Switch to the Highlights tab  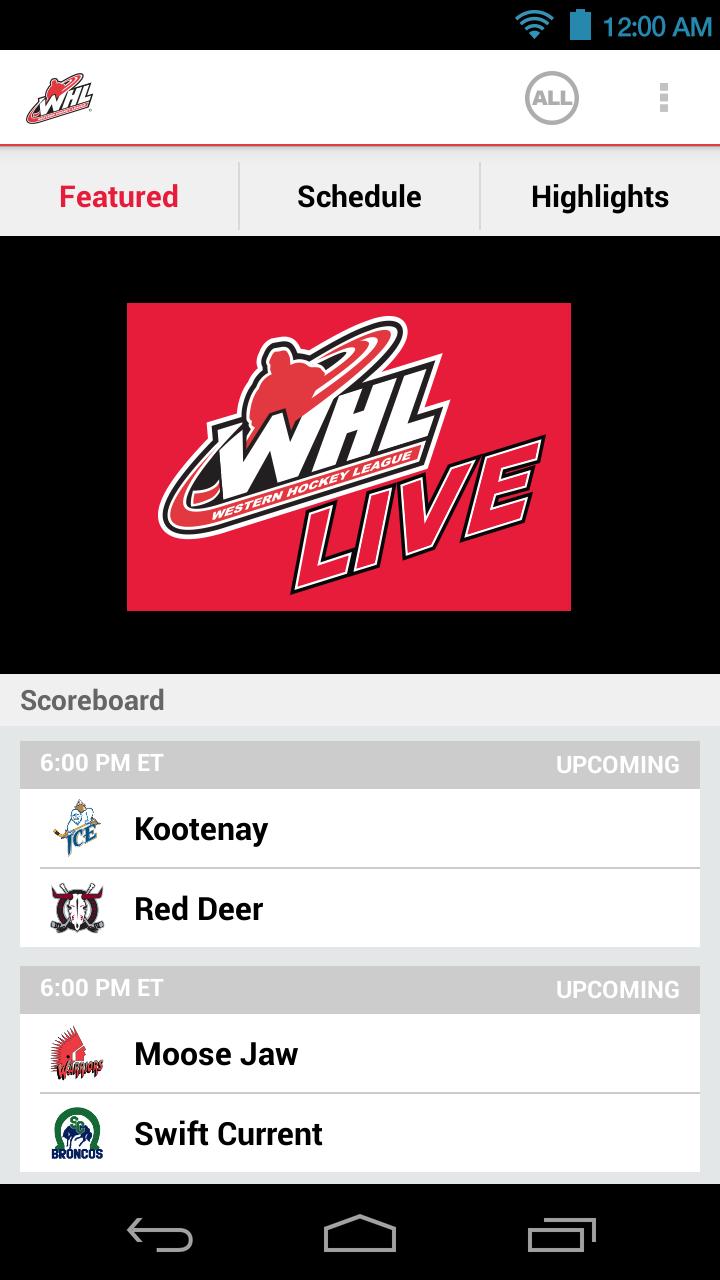pos(598,196)
